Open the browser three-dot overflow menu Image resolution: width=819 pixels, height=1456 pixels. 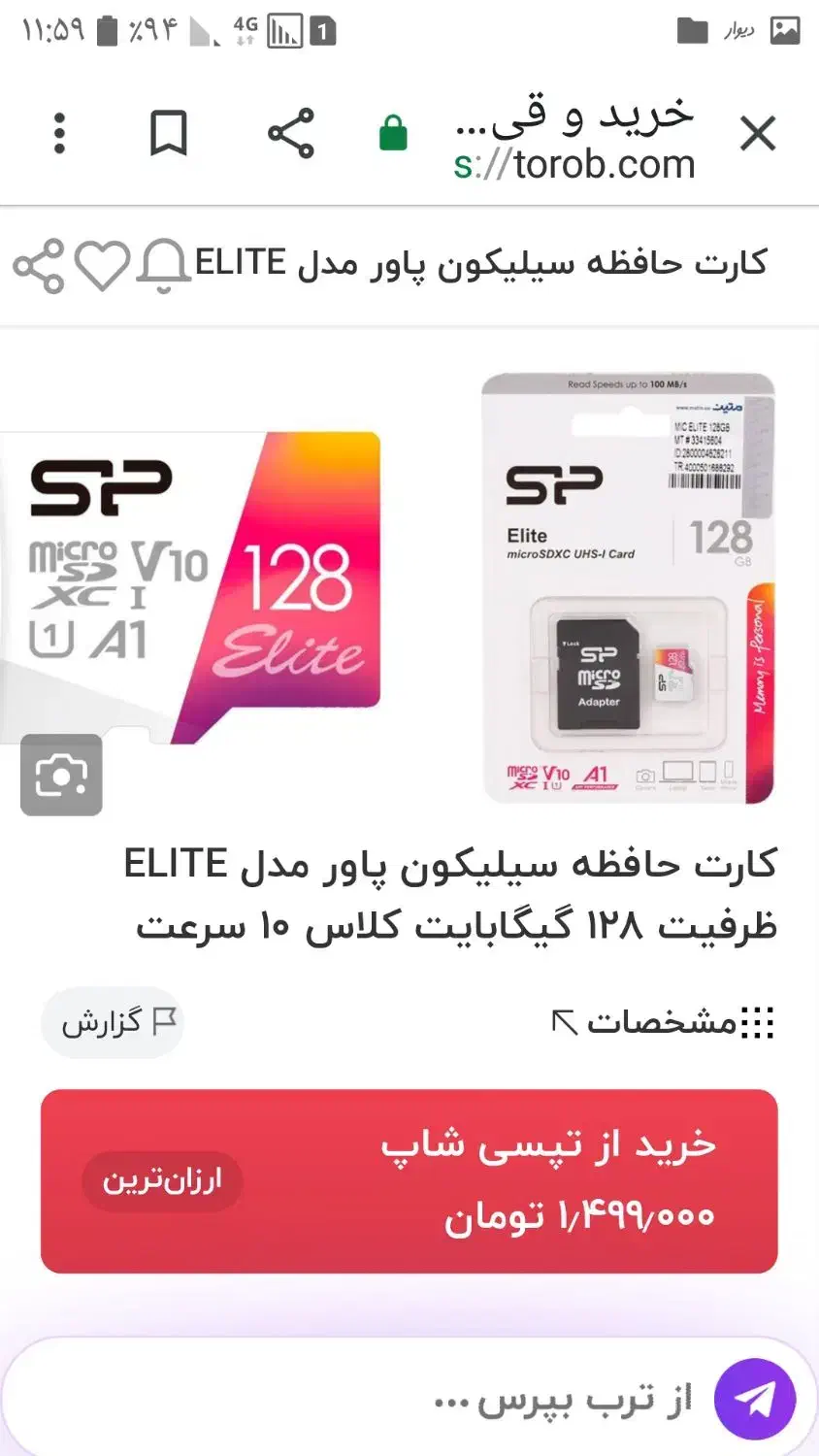tap(58, 134)
